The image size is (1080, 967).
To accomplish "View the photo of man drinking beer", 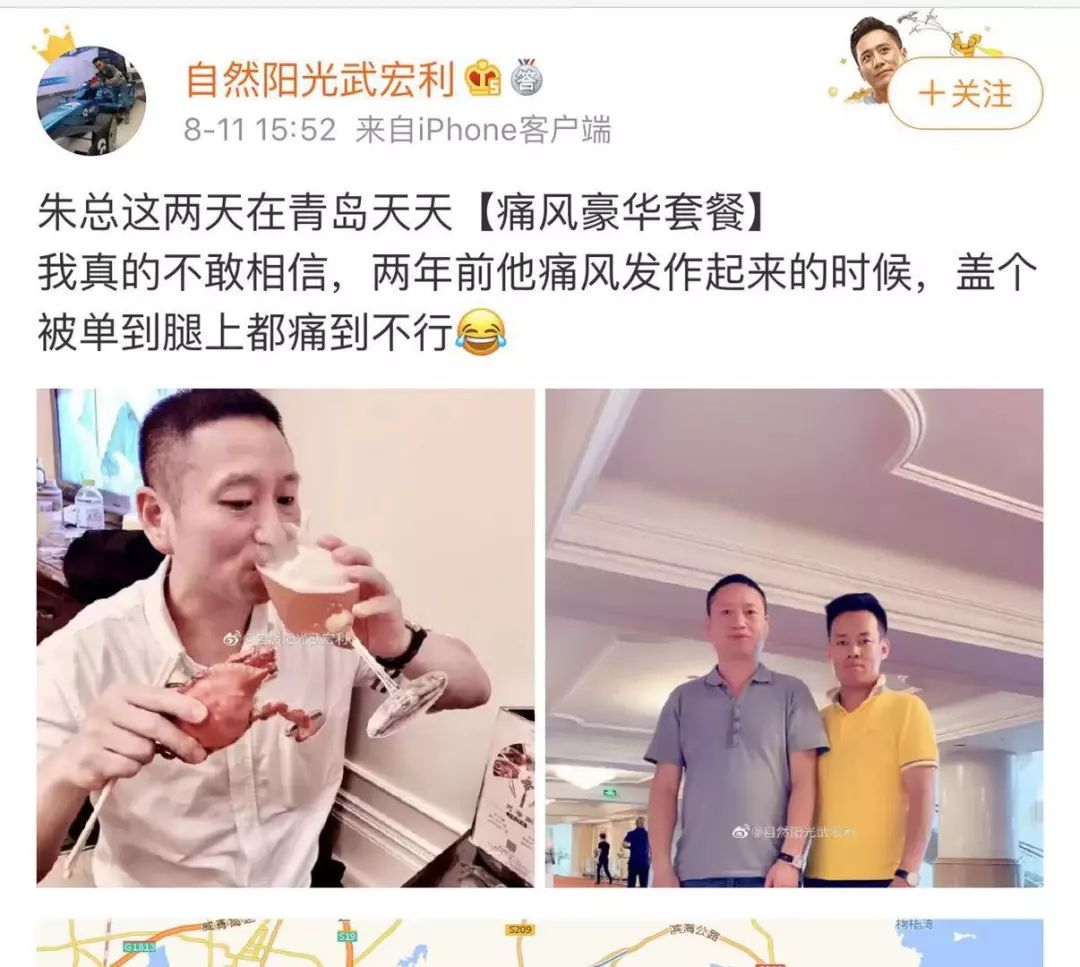I will tap(286, 637).
